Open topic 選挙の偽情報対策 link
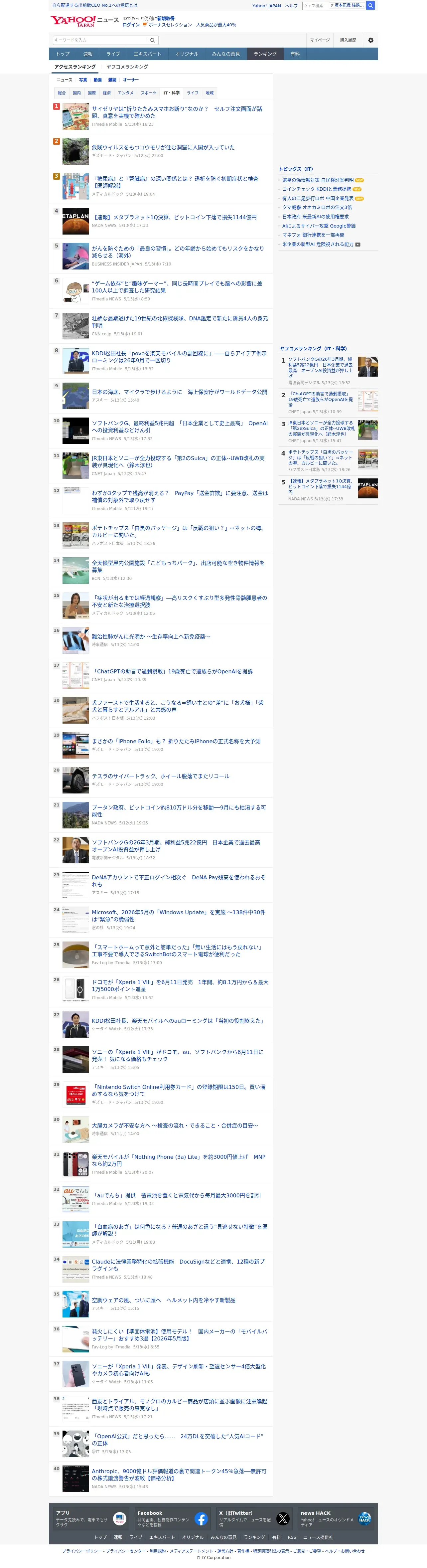 coord(318,180)
